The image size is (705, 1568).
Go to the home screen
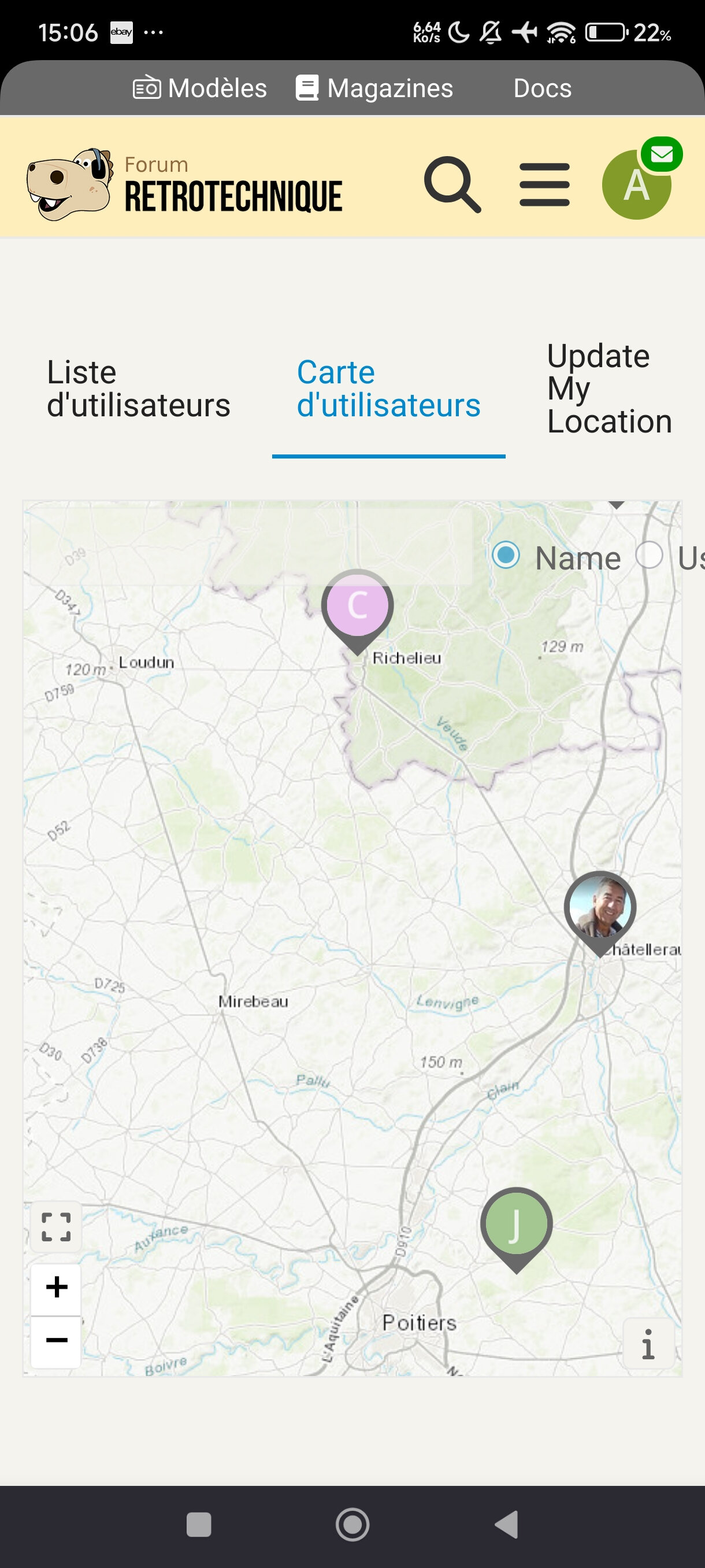(353, 1525)
